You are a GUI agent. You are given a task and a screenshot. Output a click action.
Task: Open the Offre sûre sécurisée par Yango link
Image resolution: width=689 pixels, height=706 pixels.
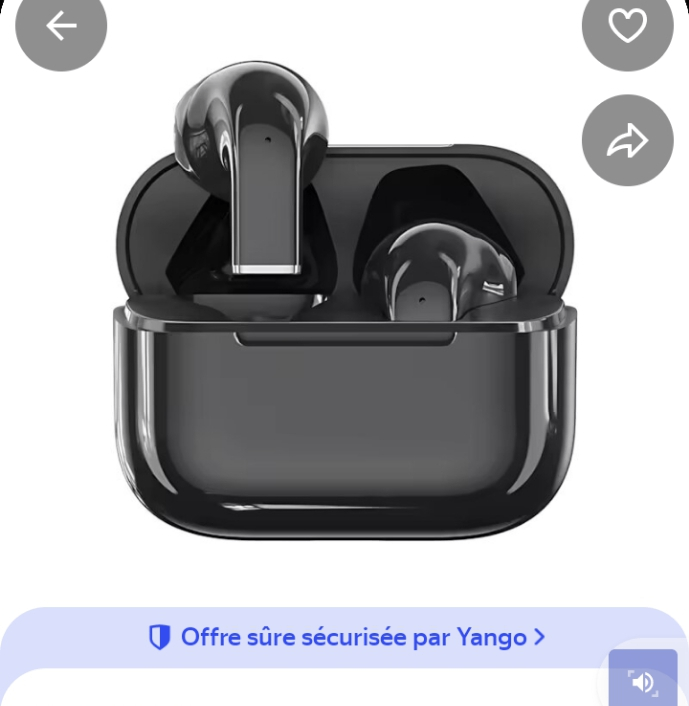pos(346,637)
